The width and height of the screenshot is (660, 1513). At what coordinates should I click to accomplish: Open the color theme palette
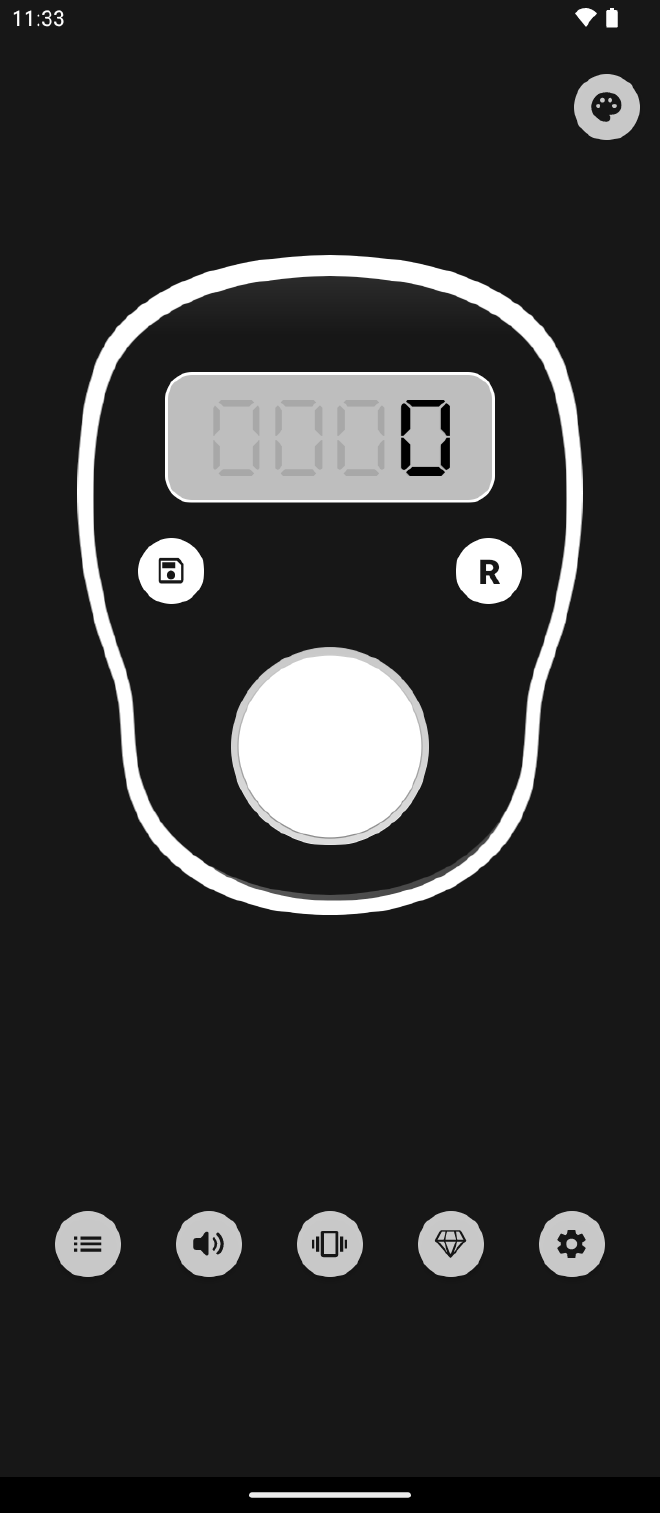(x=606, y=107)
